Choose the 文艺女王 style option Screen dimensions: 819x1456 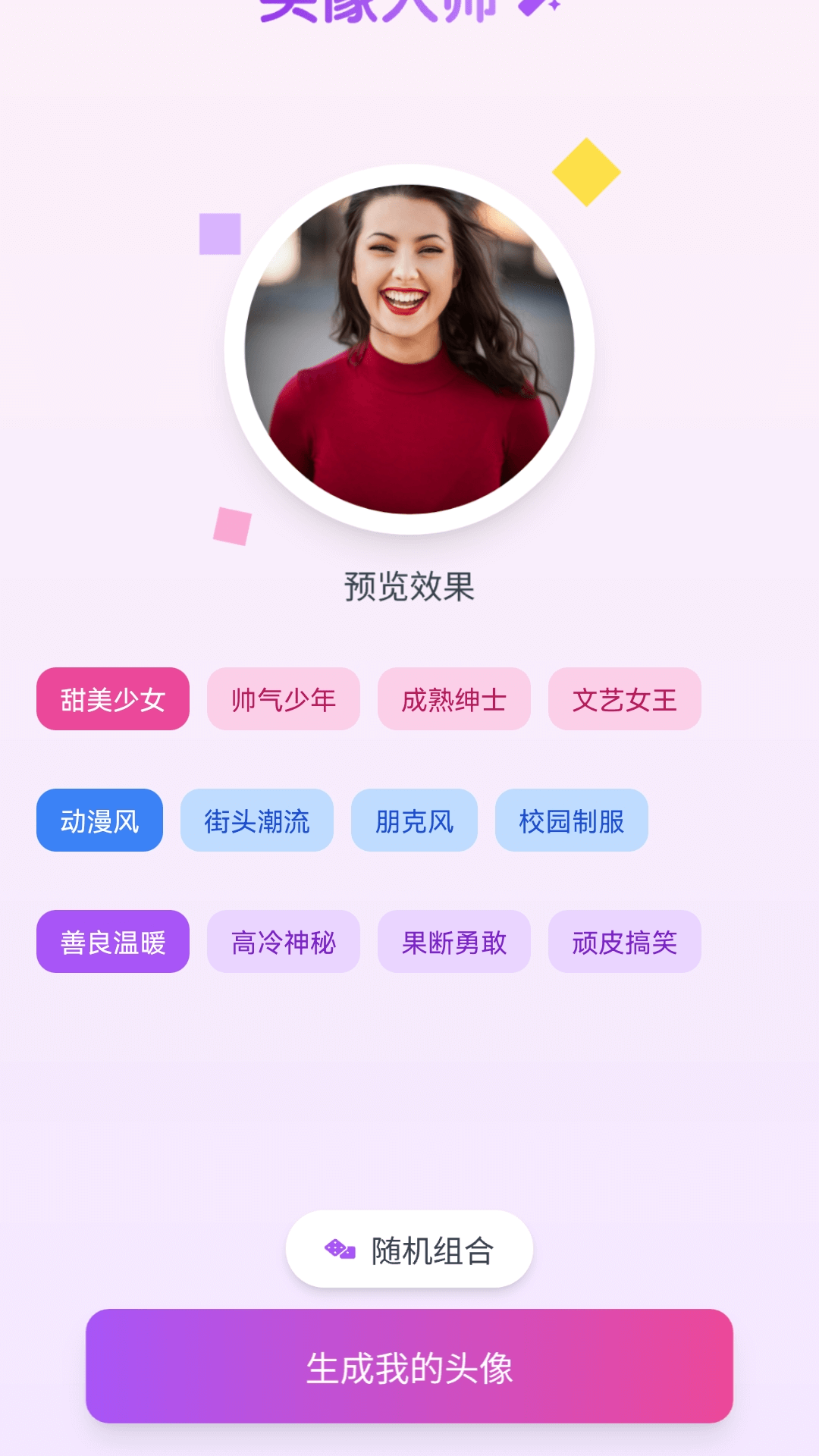pos(624,699)
